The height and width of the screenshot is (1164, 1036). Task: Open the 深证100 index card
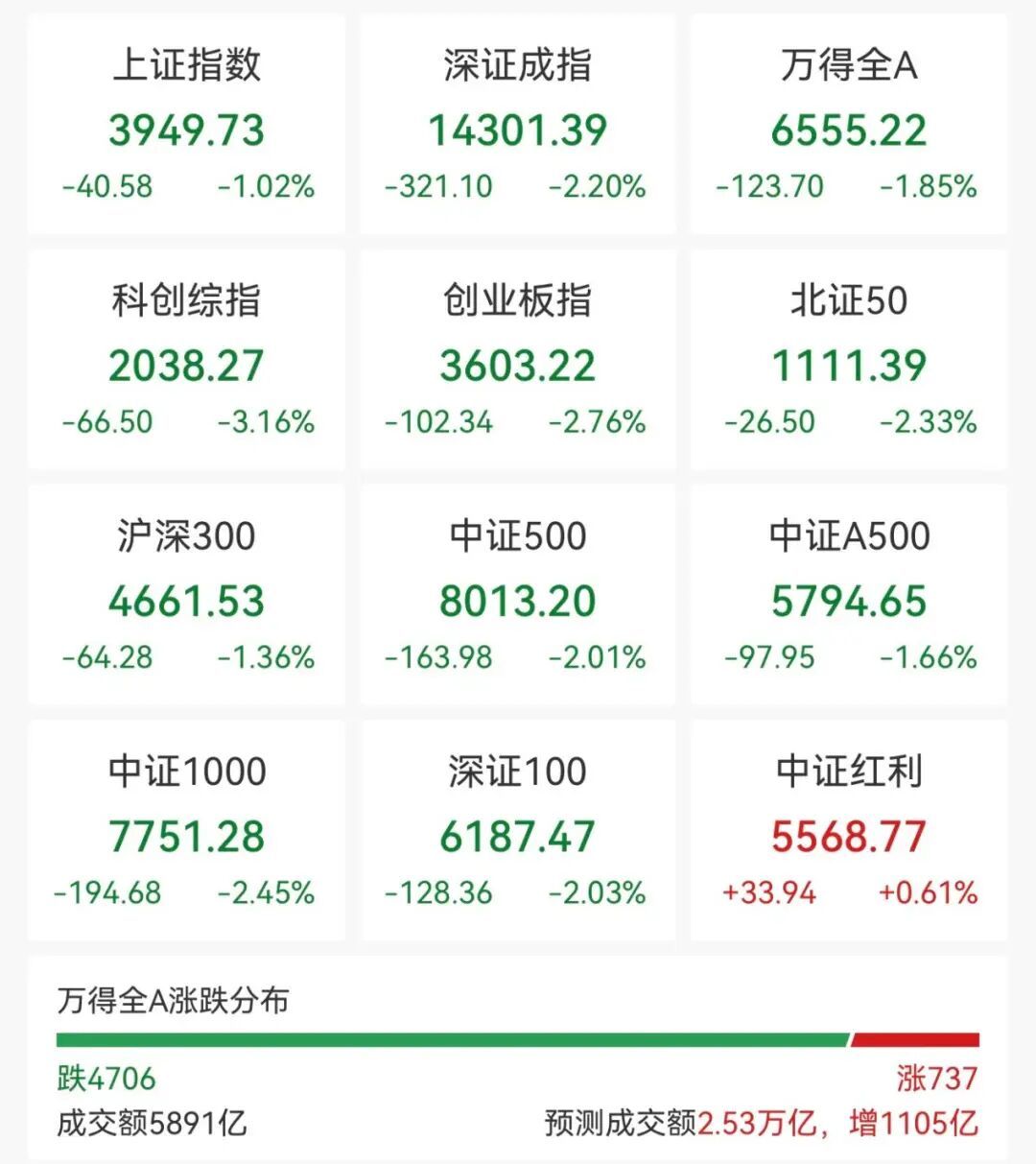coord(518,831)
